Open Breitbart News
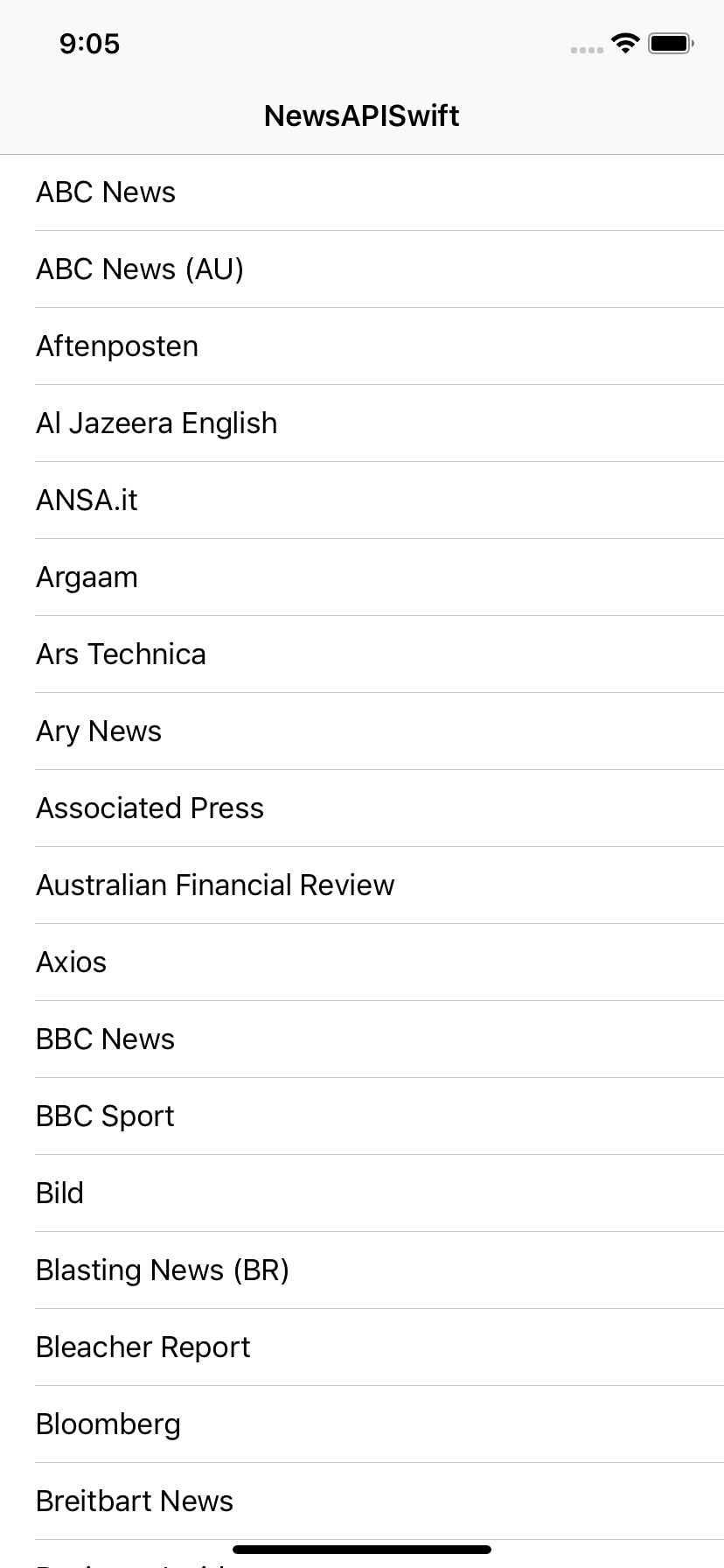The image size is (724, 1568). 362,1501
